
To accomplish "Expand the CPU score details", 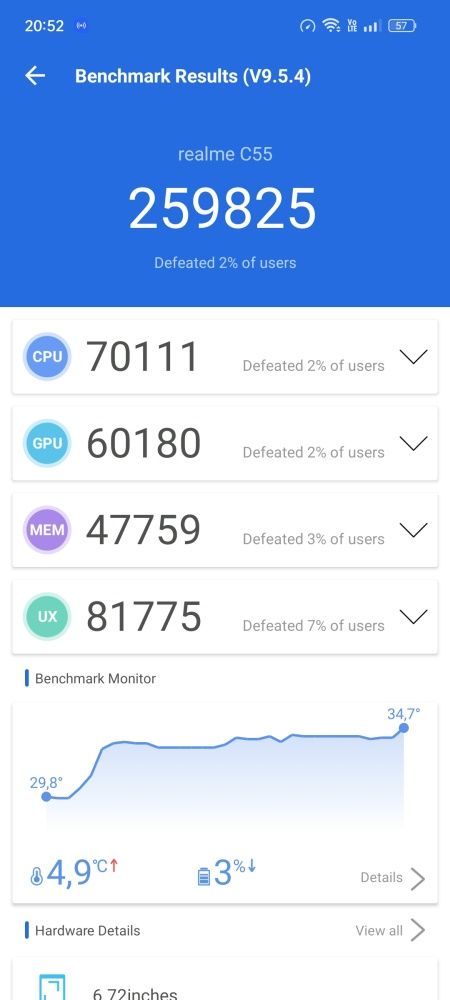I will (x=413, y=357).
